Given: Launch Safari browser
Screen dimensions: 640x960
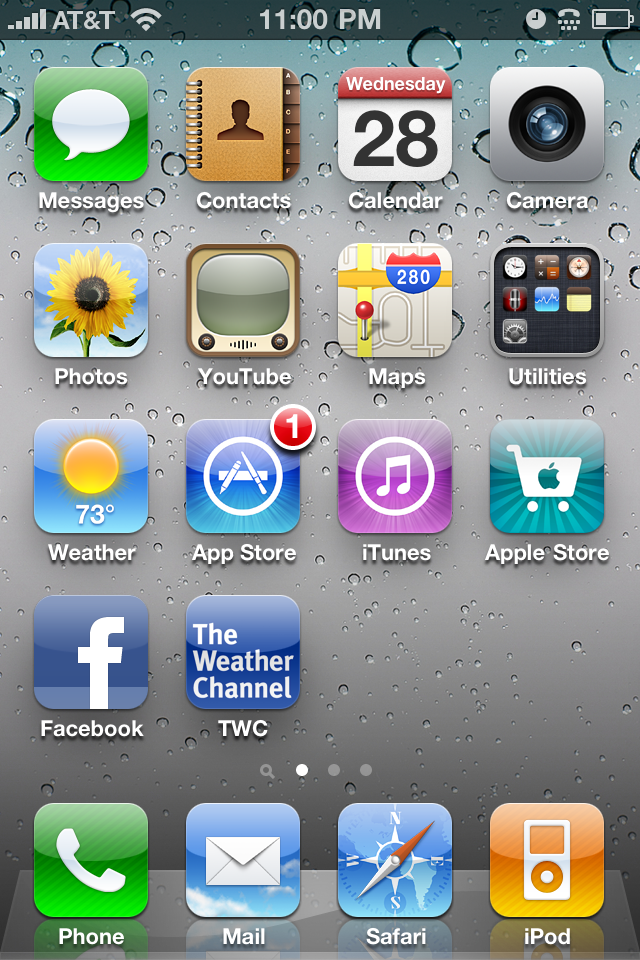Looking at the screenshot, I should [x=395, y=860].
